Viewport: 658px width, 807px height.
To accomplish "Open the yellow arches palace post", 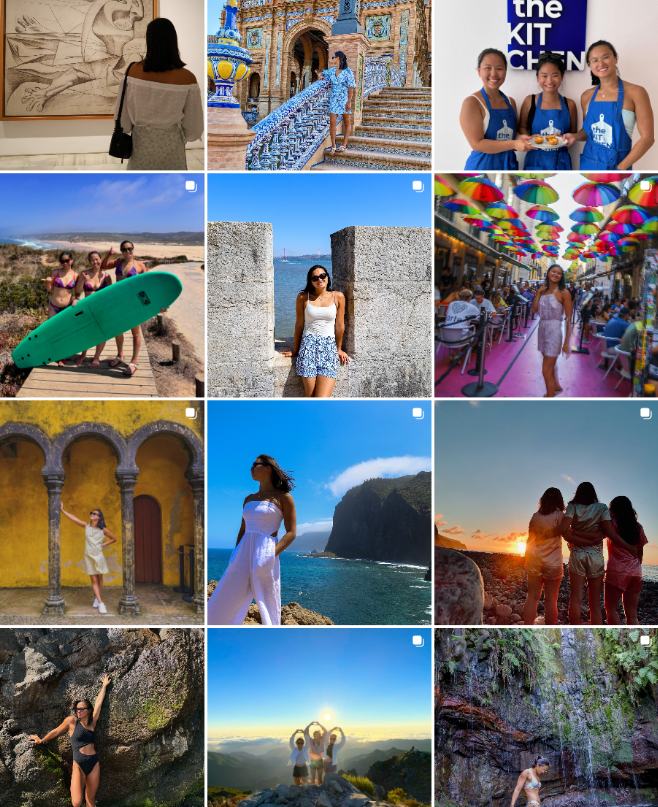I will [101, 512].
